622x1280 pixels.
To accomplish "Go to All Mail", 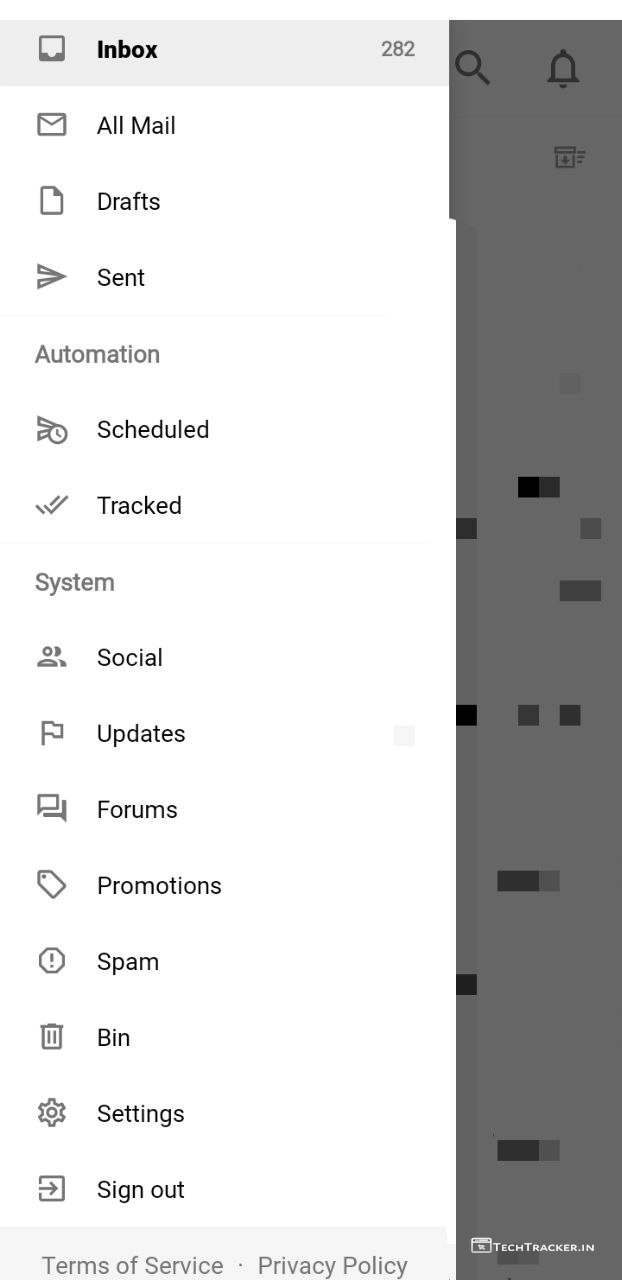I will point(136,126).
